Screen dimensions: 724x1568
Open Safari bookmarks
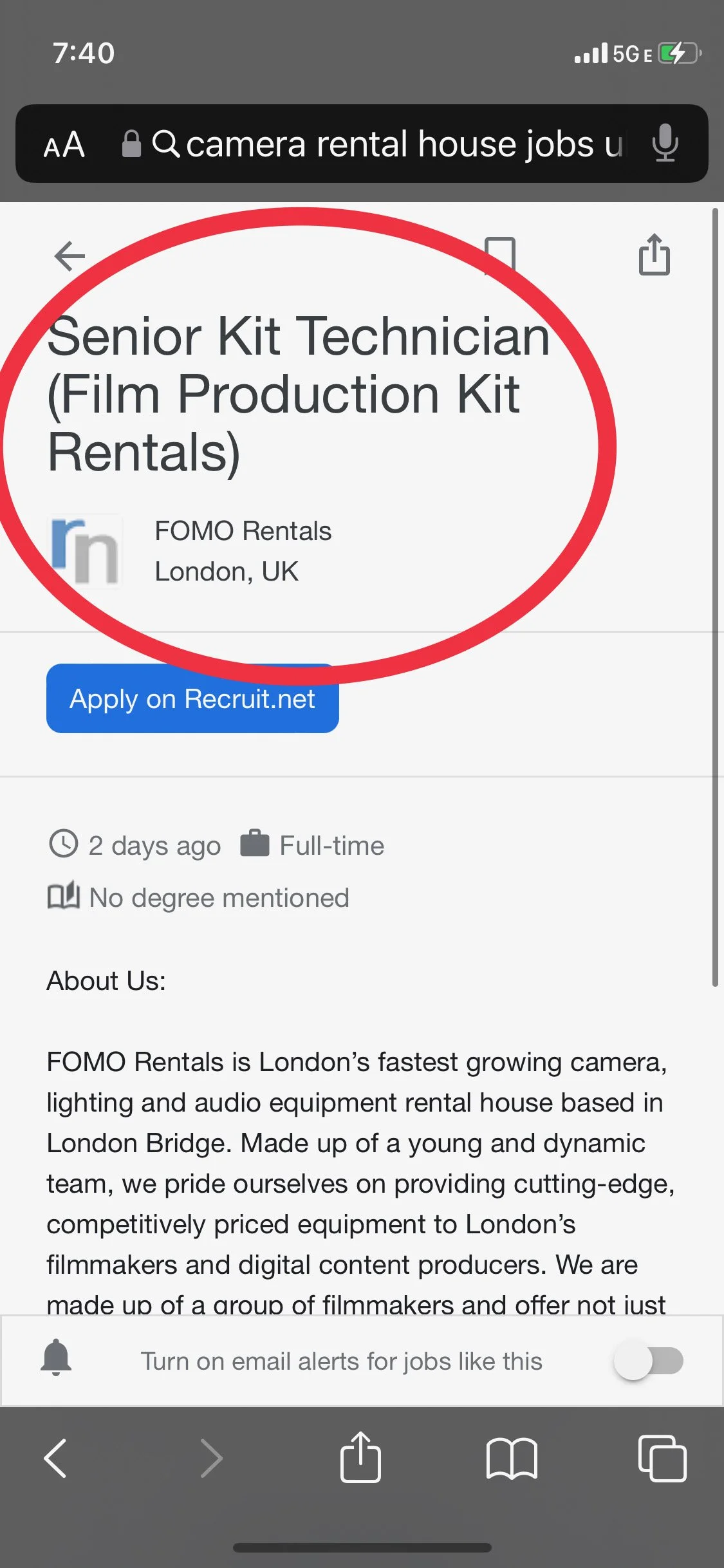coord(512,1458)
